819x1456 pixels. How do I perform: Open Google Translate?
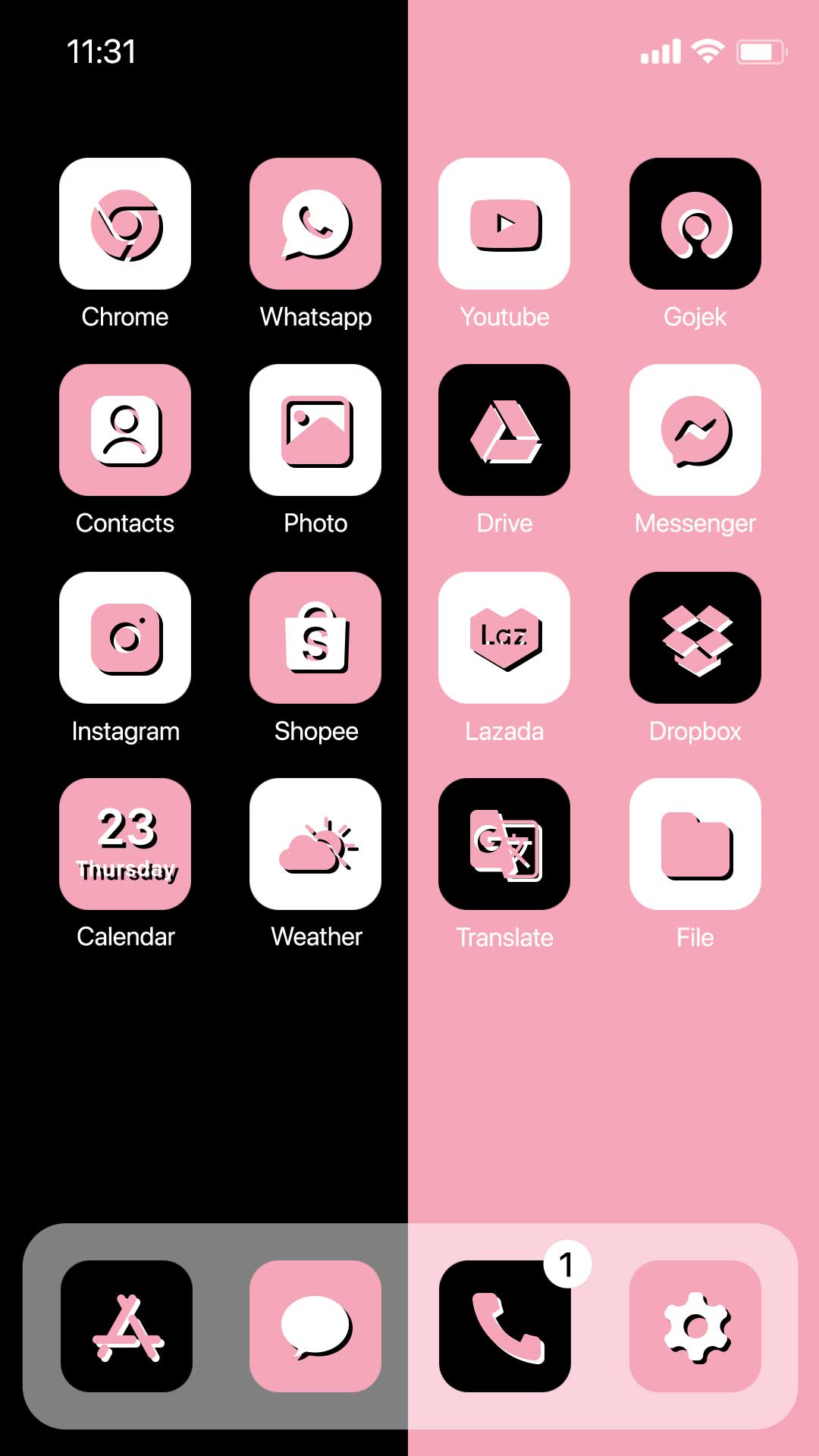[x=504, y=844]
